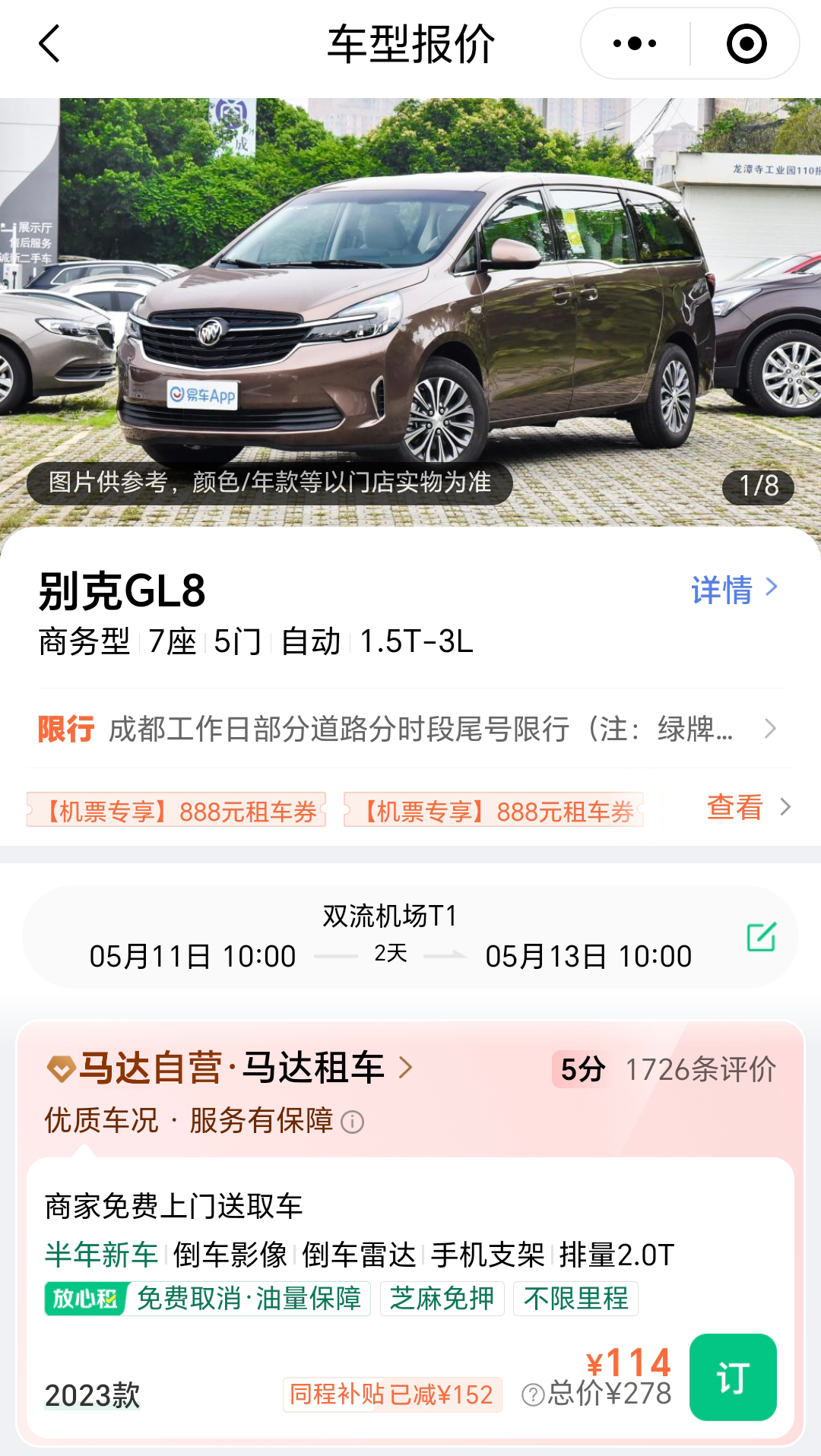Image resolution: width=821 pixels, height=1456 pixels.
Task: Go back from the 车型报价 page
Action: click(x=49, y=43)
